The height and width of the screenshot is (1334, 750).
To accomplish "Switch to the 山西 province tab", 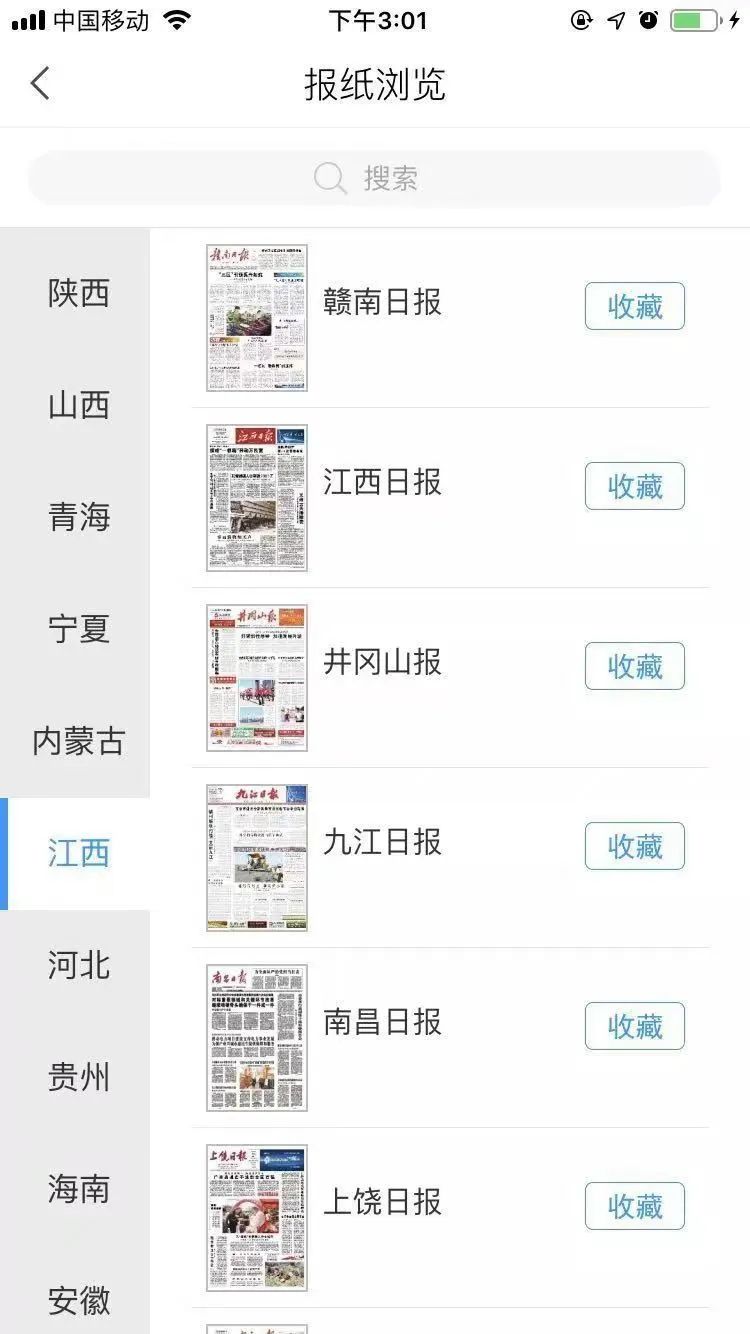I will point(78,406).
